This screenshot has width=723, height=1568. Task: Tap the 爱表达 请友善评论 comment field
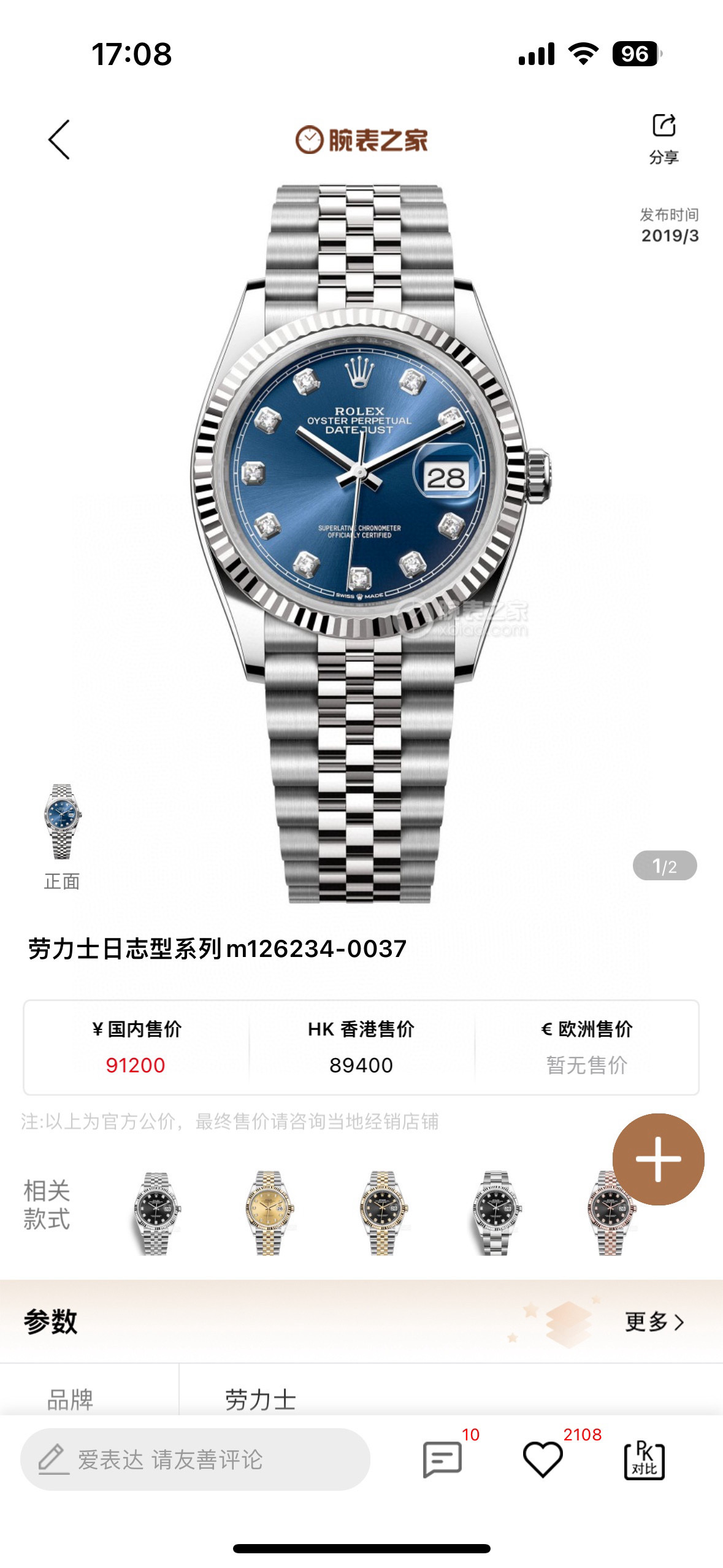coord(195,1459)
